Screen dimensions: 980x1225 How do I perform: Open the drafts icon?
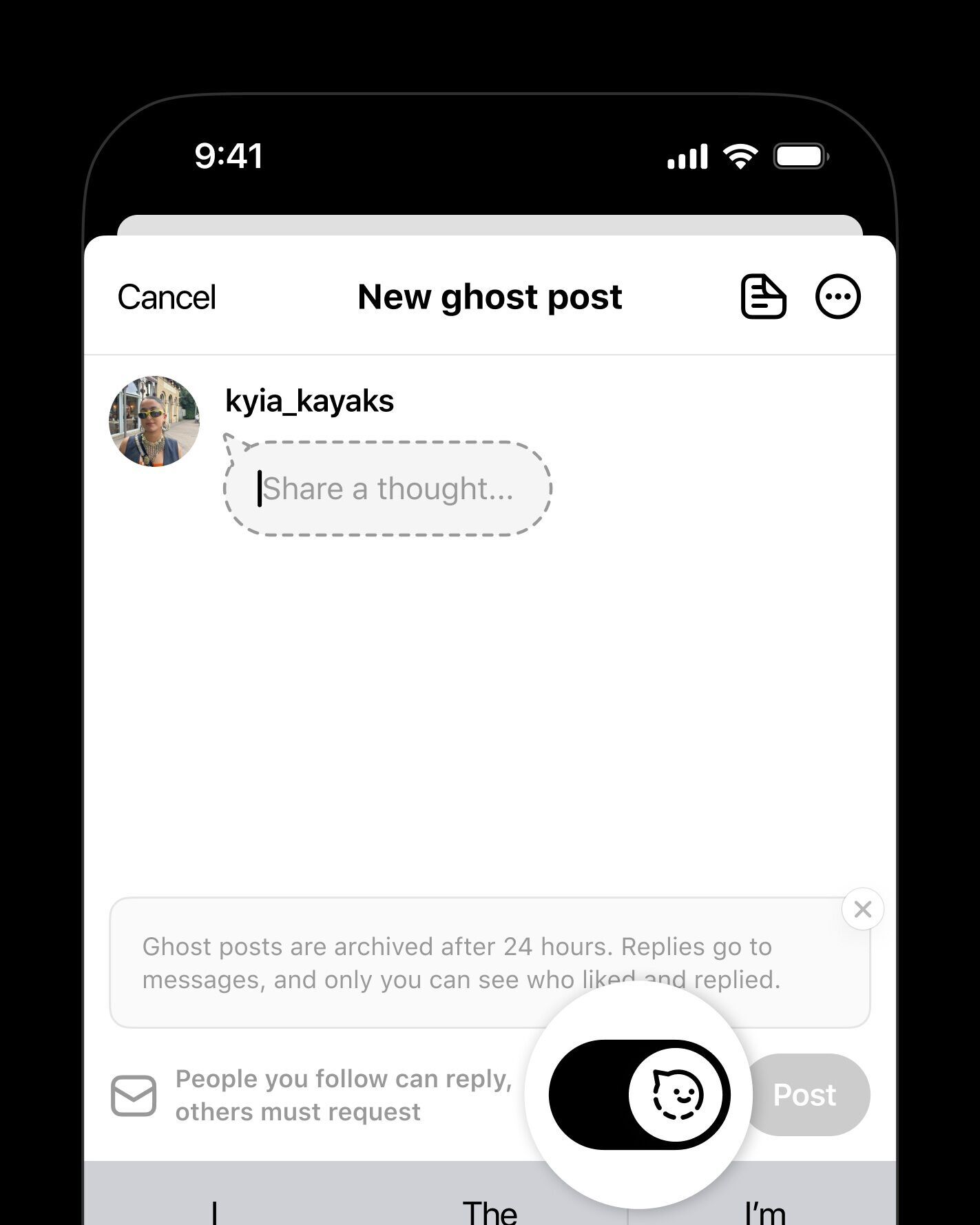(x=763, y=297)
